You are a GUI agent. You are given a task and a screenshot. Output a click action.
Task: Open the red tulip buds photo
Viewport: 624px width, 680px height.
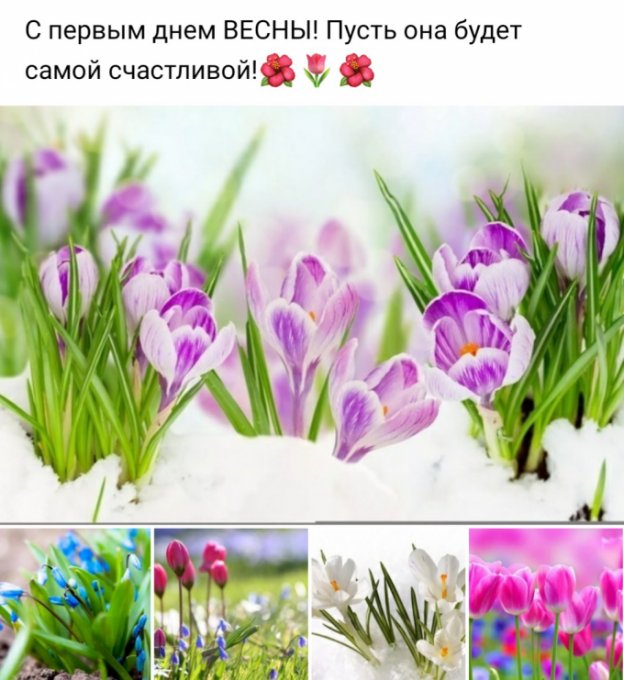click(230, 604)
